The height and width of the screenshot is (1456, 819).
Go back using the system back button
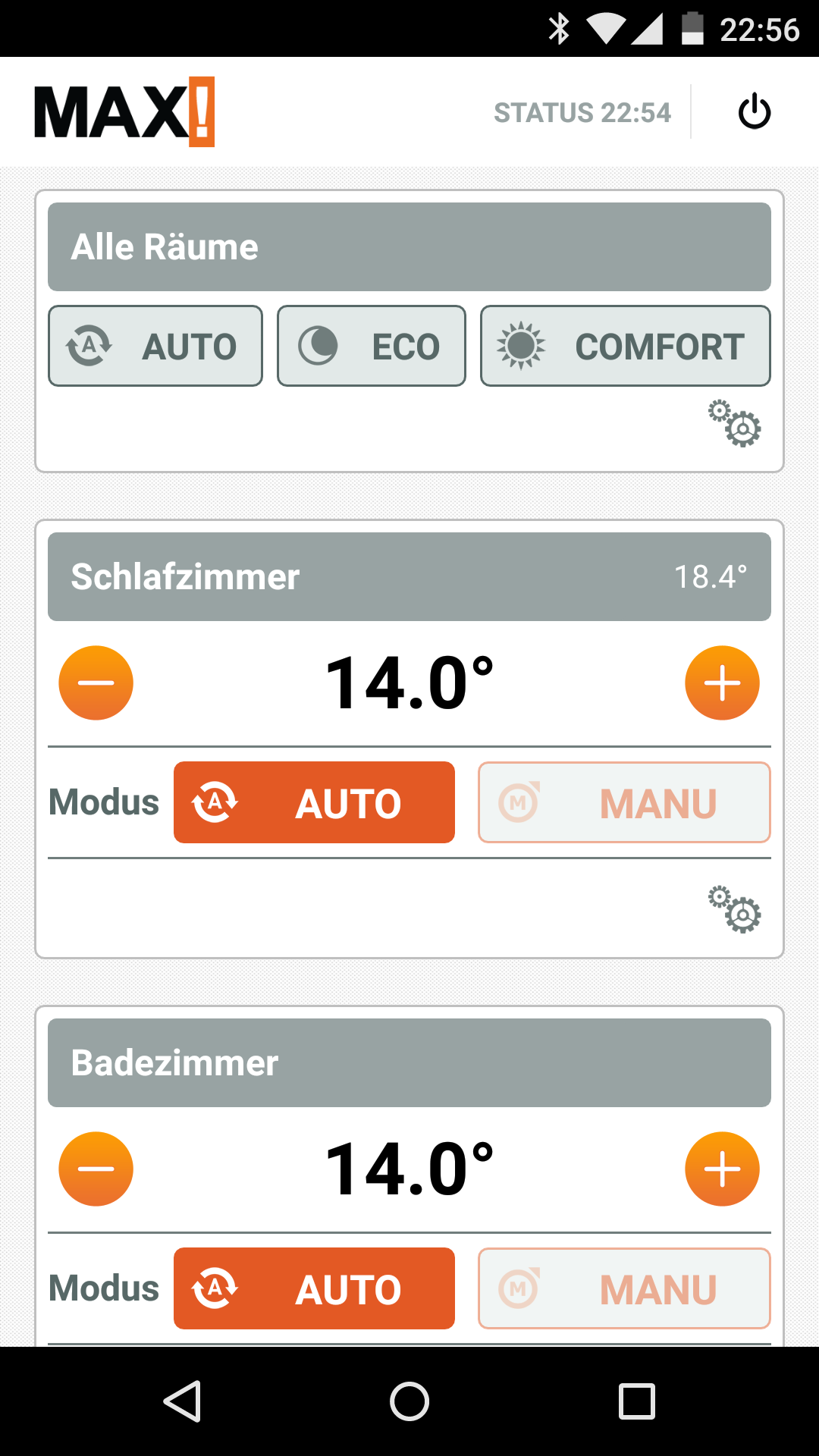point(183,1401)
